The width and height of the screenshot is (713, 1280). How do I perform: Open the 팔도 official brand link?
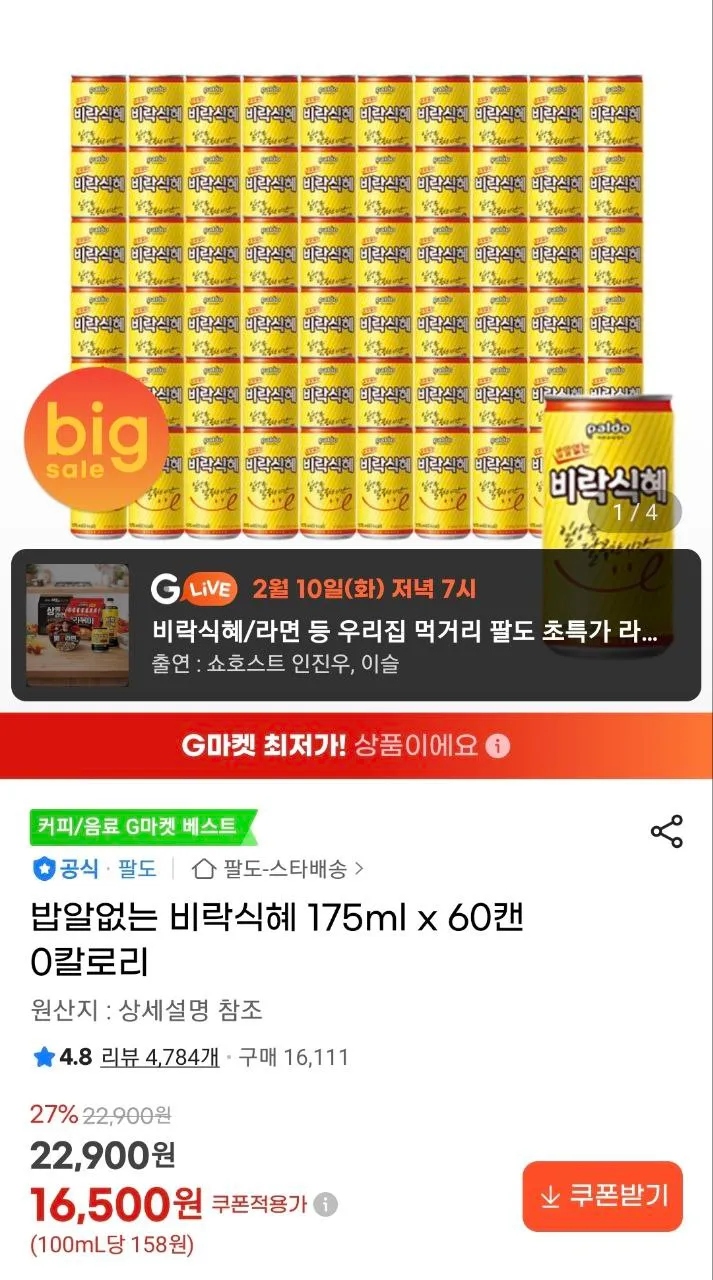pos(137,869)
